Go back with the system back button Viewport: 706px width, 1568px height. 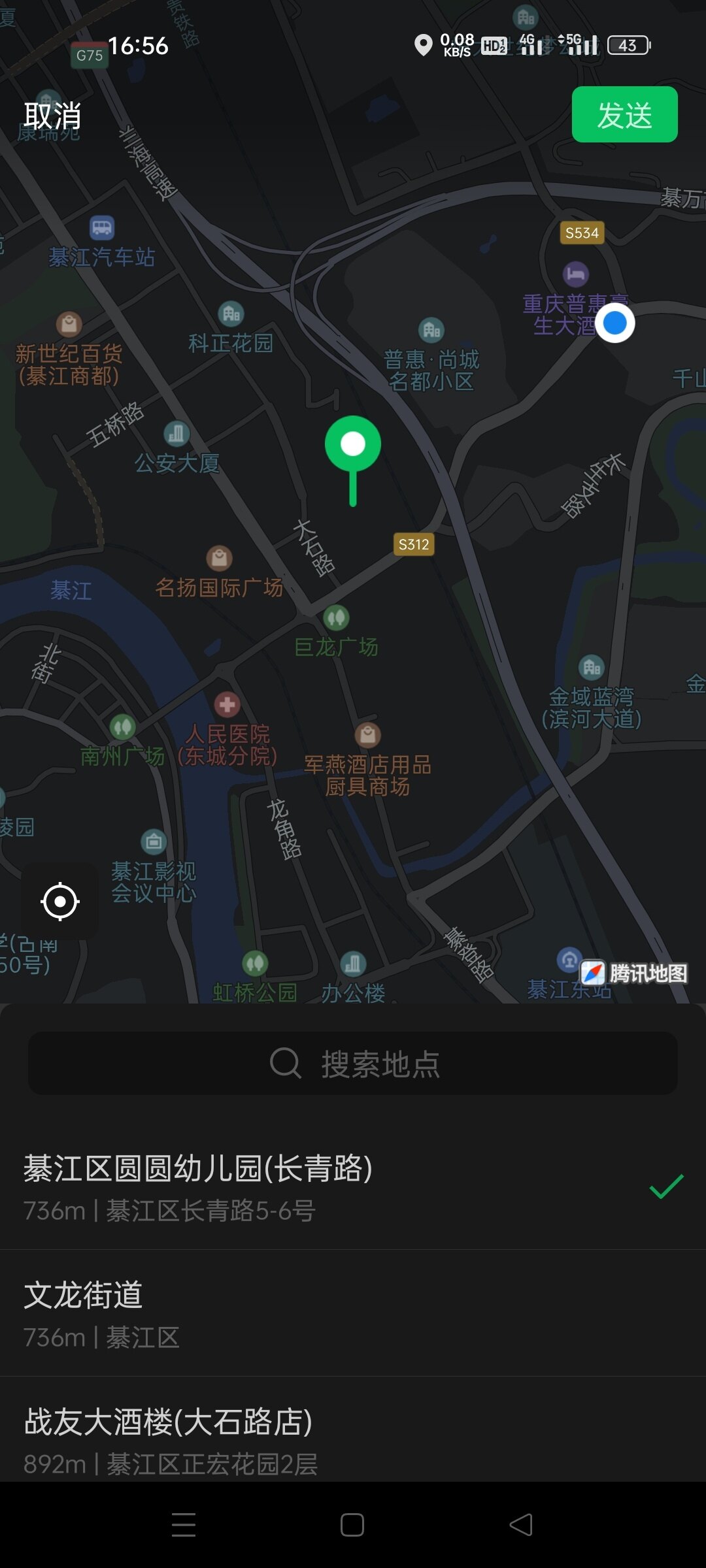(521, 1525)
